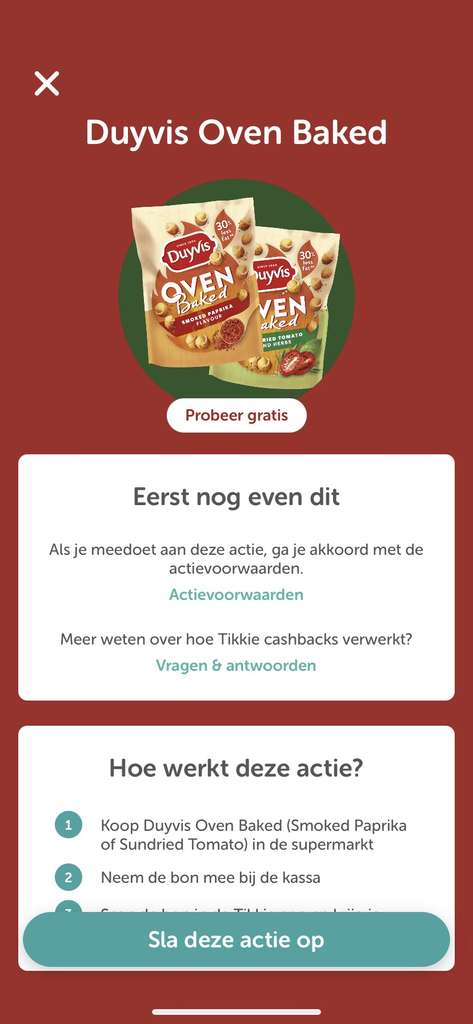Open the Vragen & antwoorden link
Screen dimensions: 473x1024
click(x=236, y=665)
